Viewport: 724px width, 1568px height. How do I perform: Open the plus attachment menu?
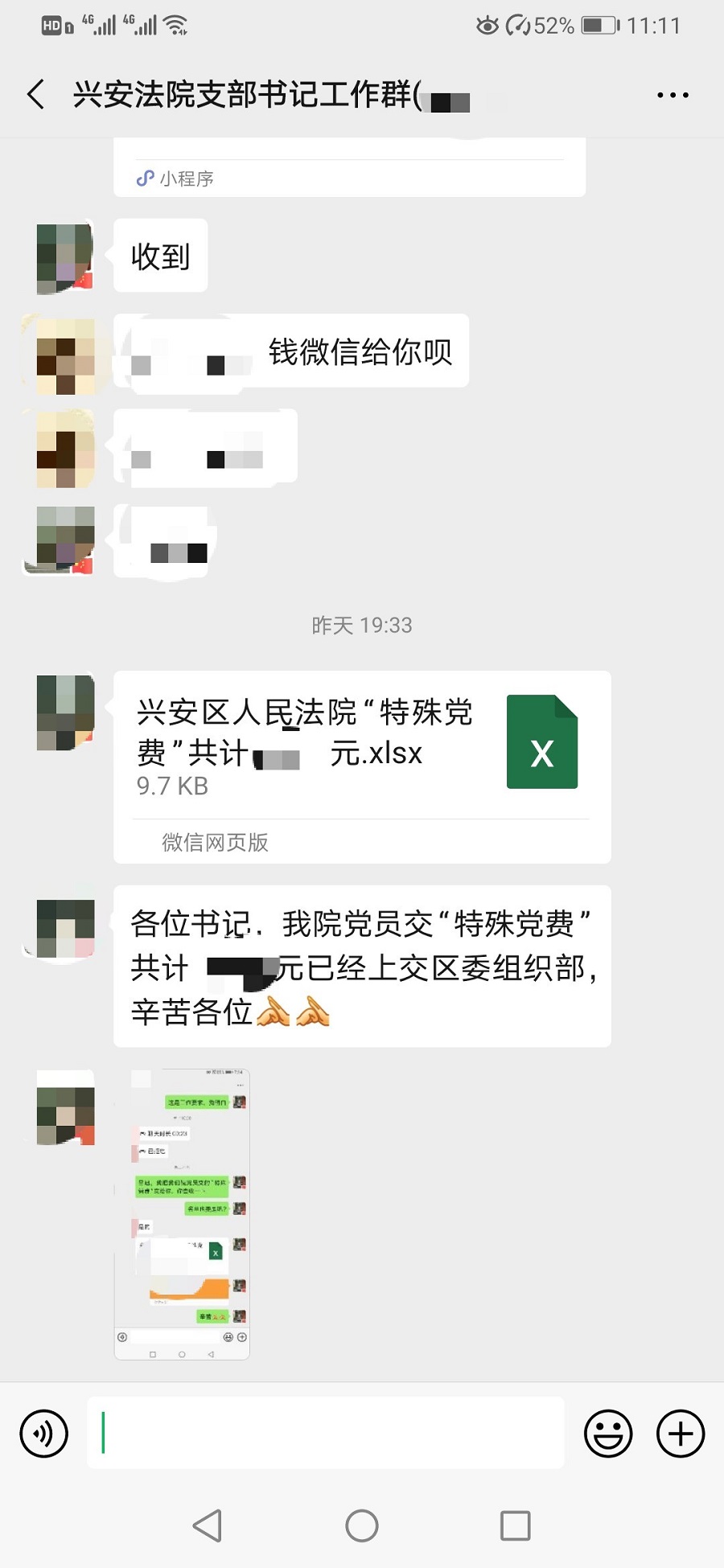680,1433
